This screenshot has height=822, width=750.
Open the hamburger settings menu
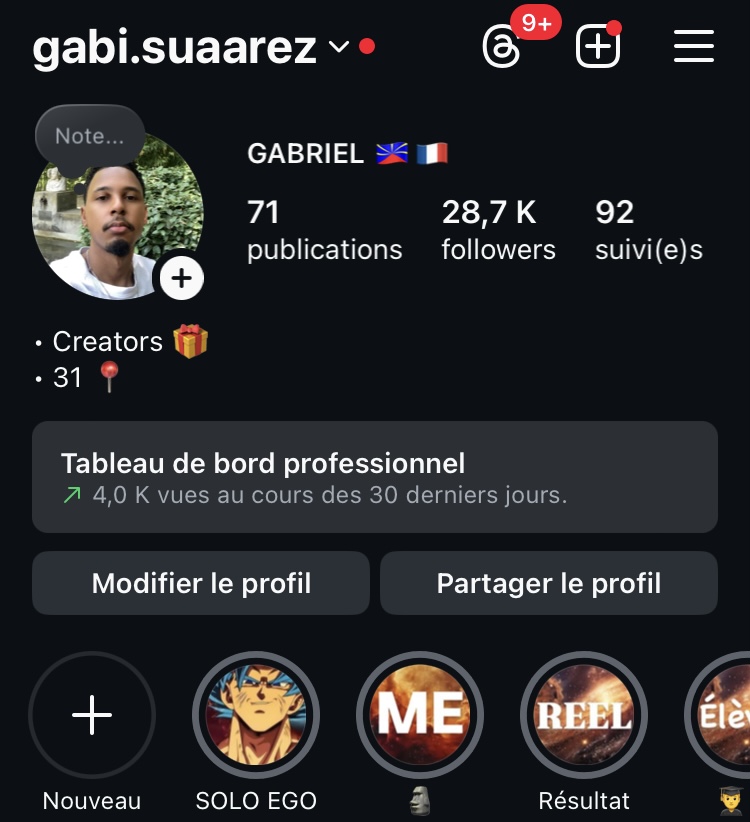[x=693, y=47]
